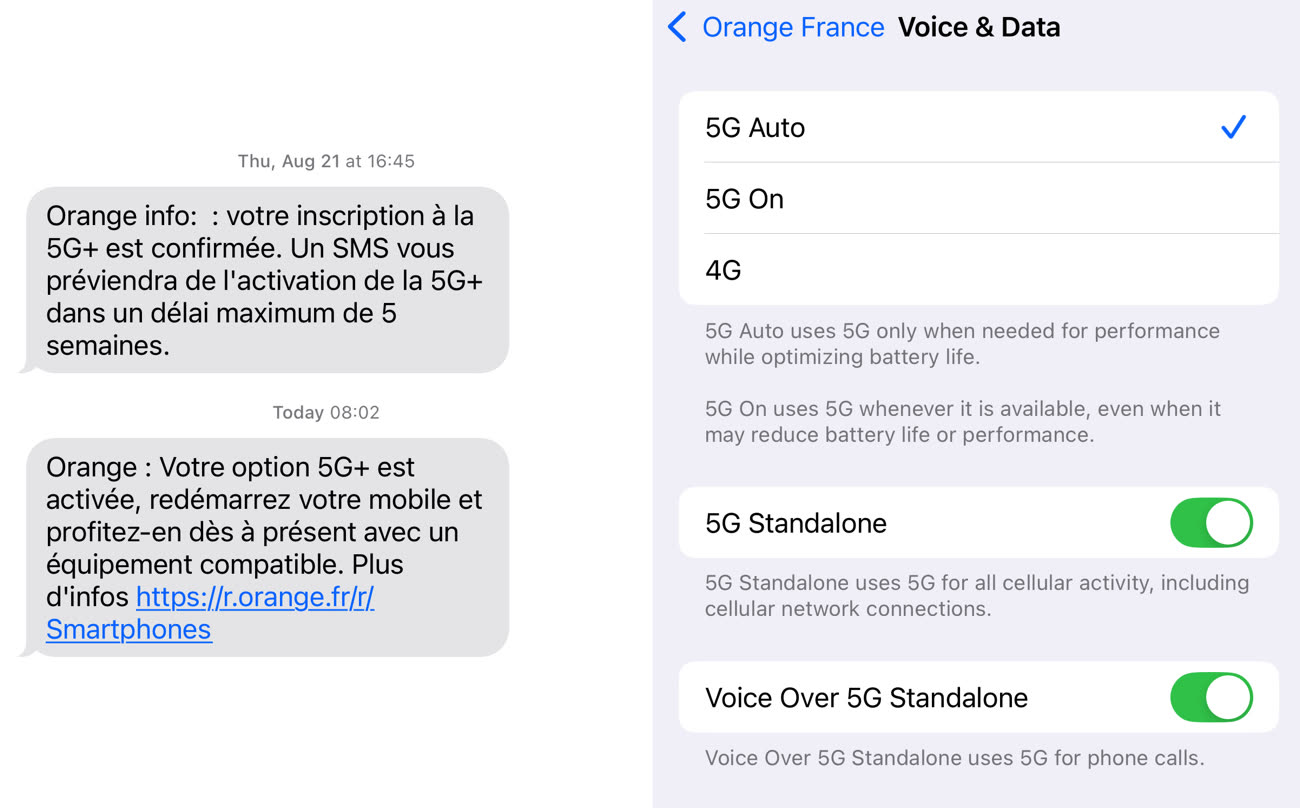Turn off Voice Over 5G Standalone
The width and height of the screenshot is (1300, 808).
tap(1210, 697)
